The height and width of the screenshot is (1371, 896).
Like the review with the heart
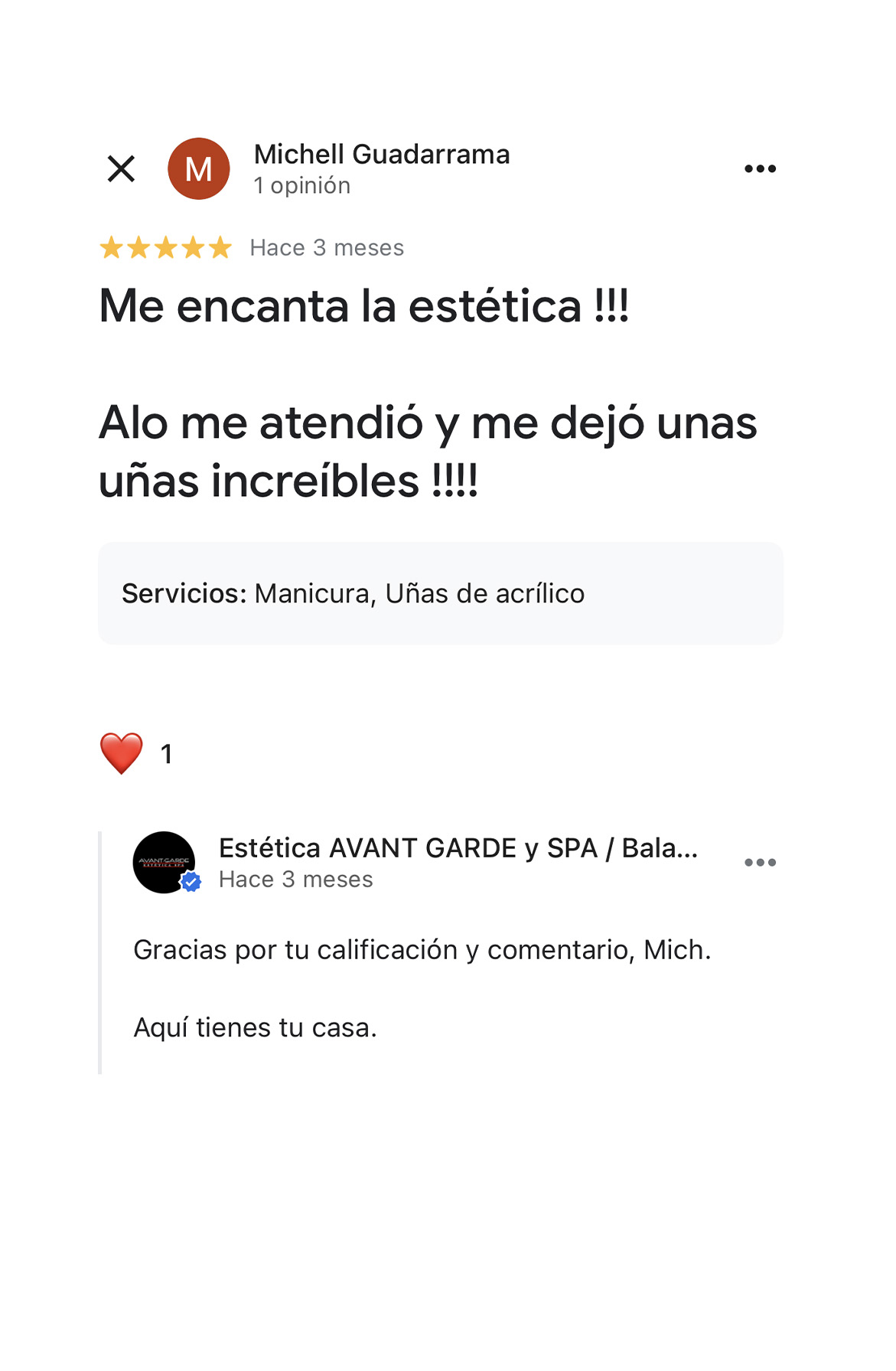(122, 753)
